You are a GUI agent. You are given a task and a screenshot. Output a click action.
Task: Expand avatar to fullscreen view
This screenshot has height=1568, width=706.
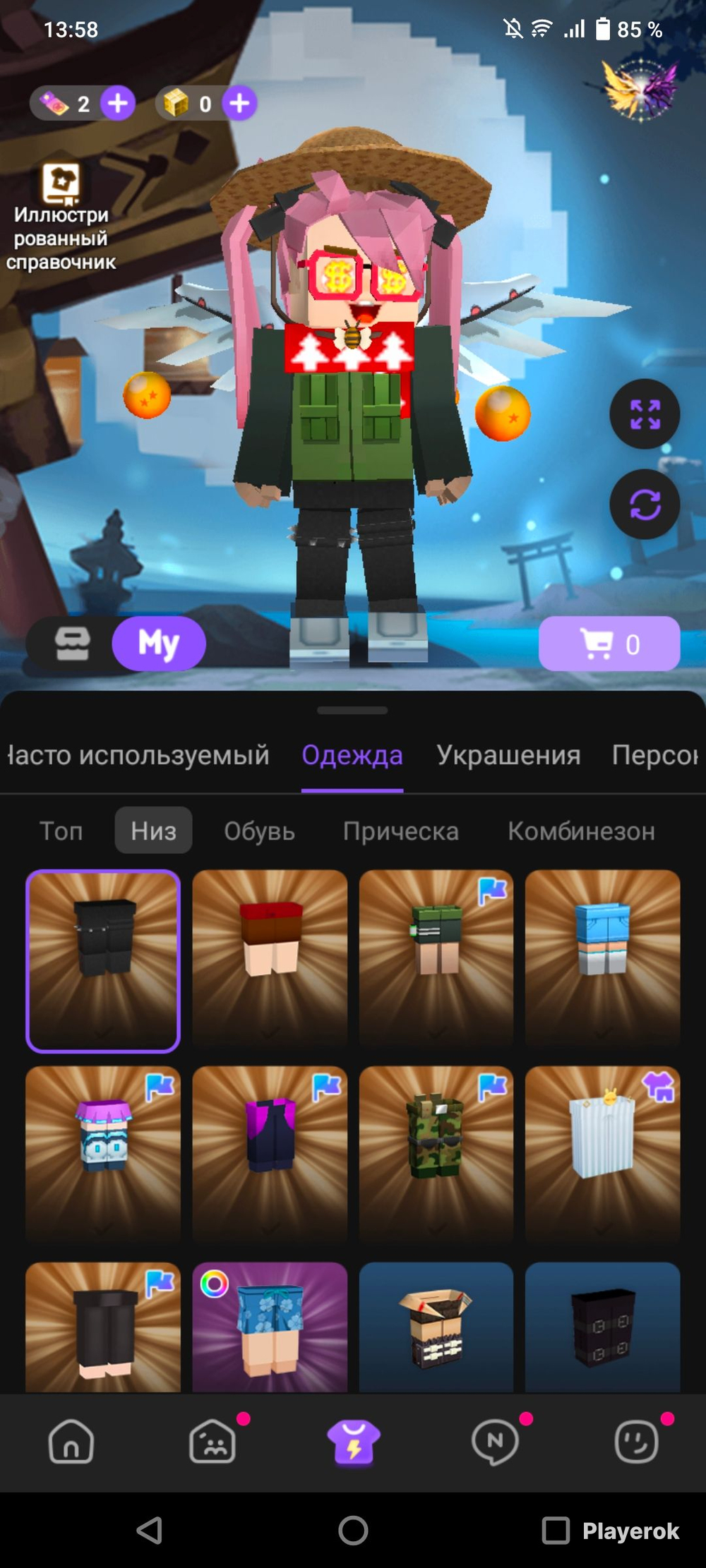(645, 414)
